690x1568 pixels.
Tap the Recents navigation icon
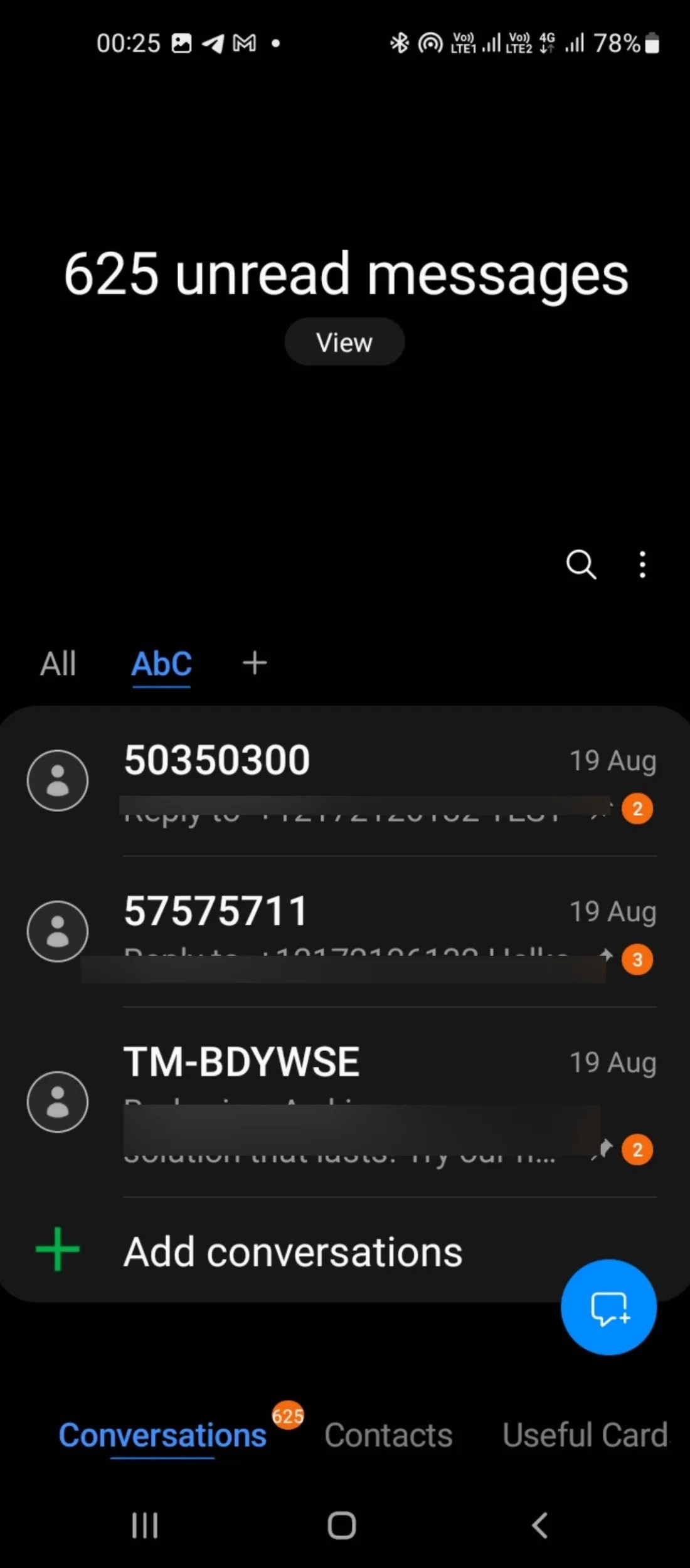(x=144, y=1527)
